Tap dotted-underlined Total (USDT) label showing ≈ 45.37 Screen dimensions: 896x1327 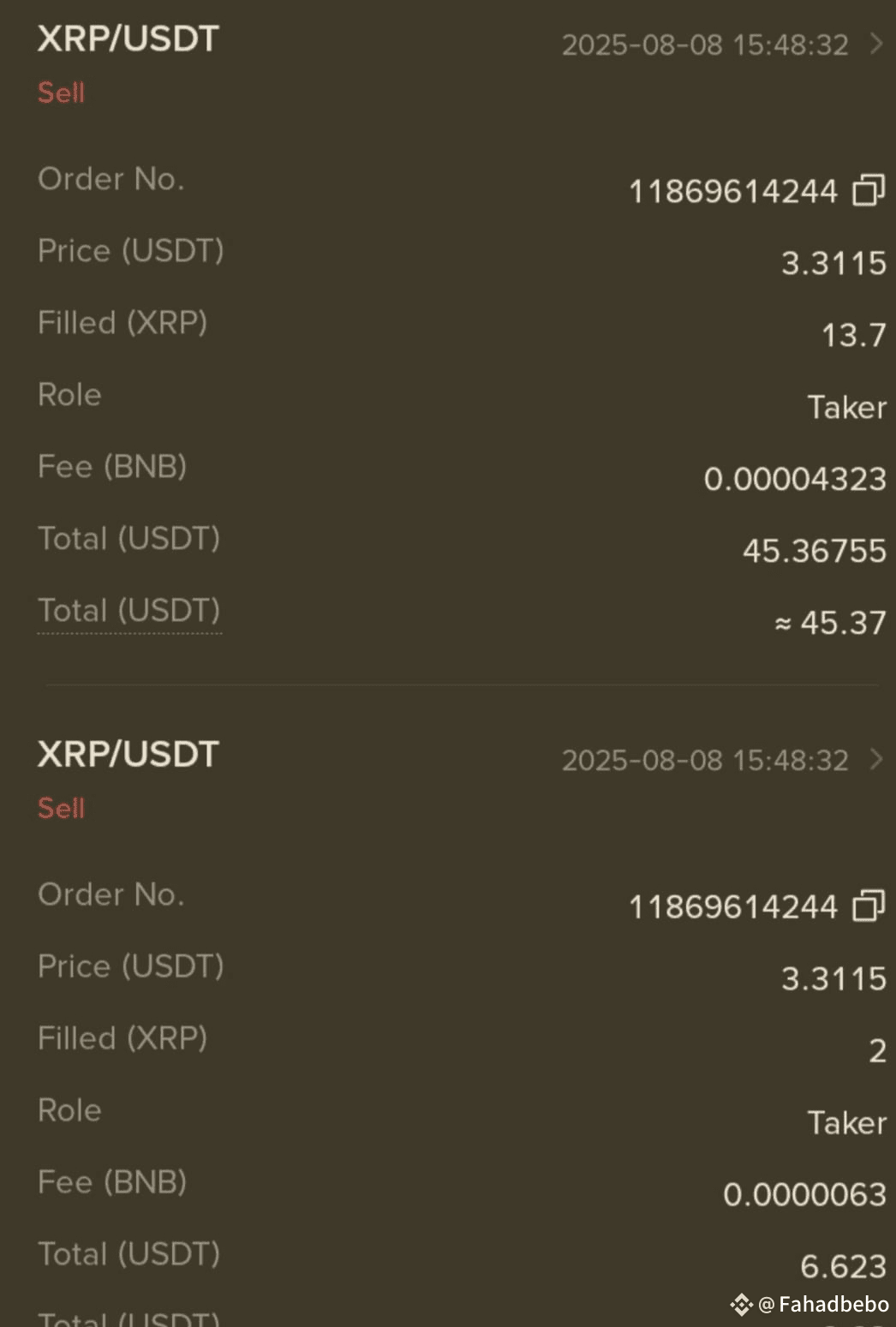[129, 612]
